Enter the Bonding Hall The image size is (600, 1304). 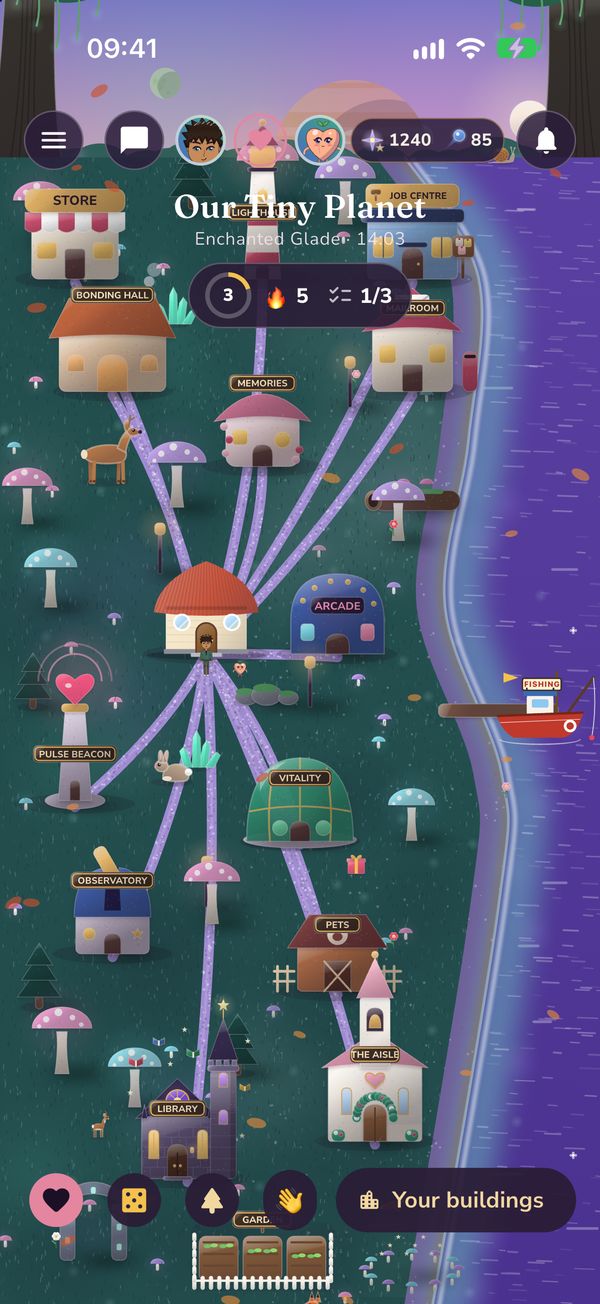pyautogui.click(x=112, y=340)
